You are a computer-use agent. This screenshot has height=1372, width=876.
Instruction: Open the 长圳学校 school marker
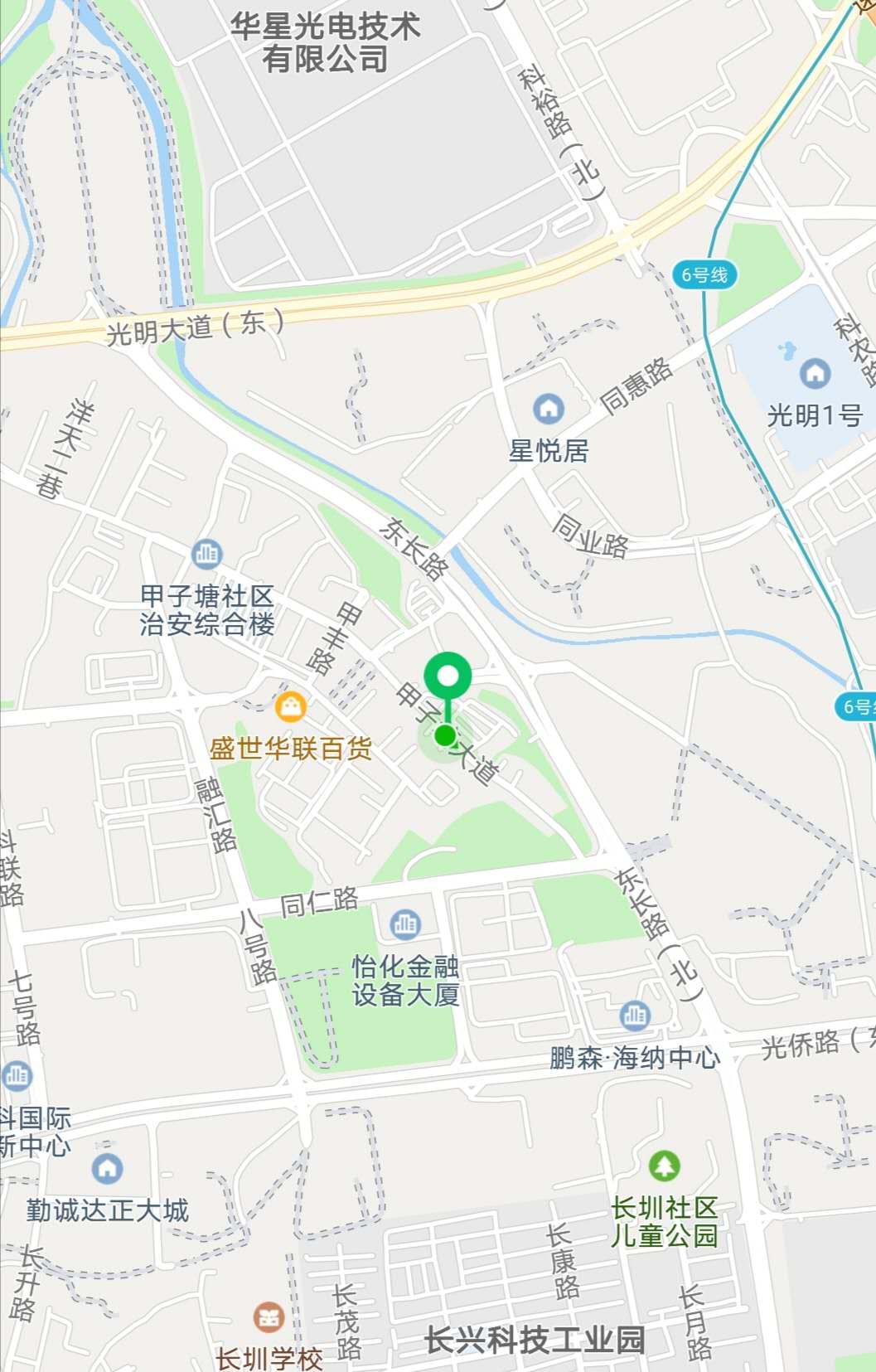pyautogui.click(x=268, y=1316)
